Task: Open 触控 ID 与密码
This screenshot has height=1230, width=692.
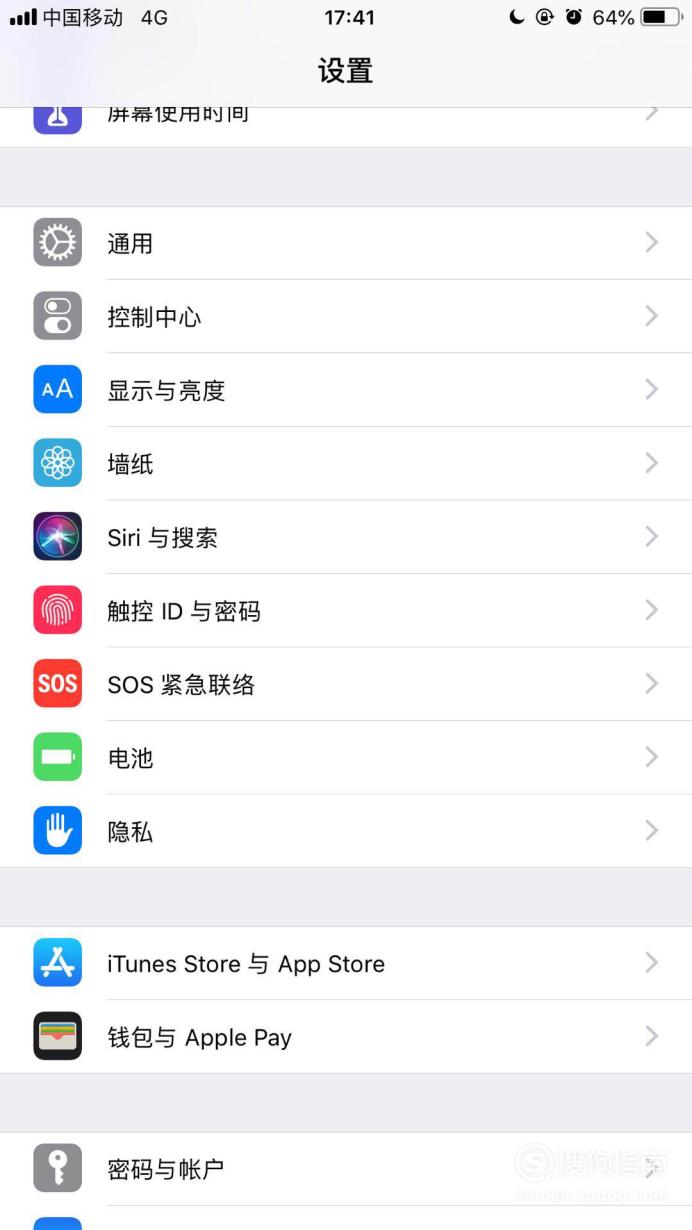Action: 346,611
